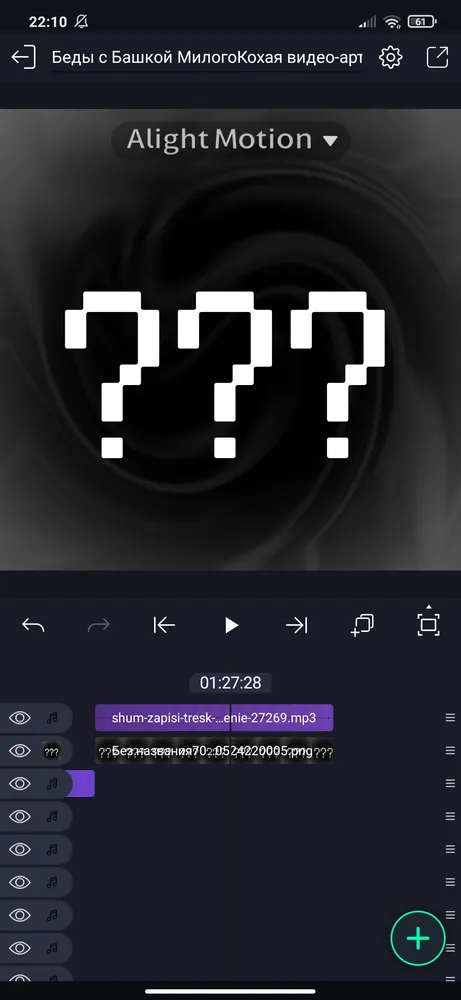The image size is (461, 1000).
Task: Exit the project with the back-arrow icon
Action: tap(24, 57)
